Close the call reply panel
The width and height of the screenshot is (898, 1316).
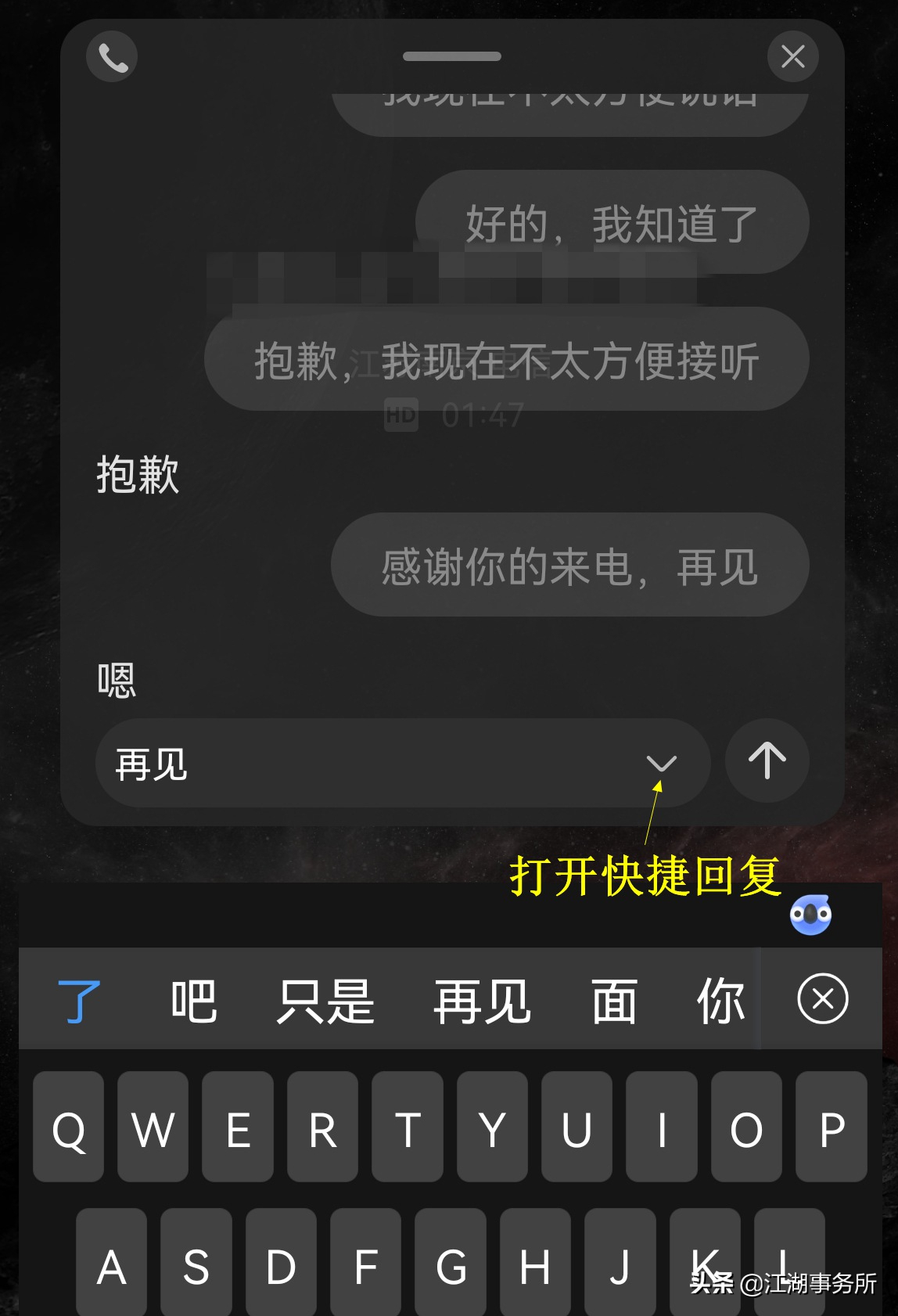792,56
